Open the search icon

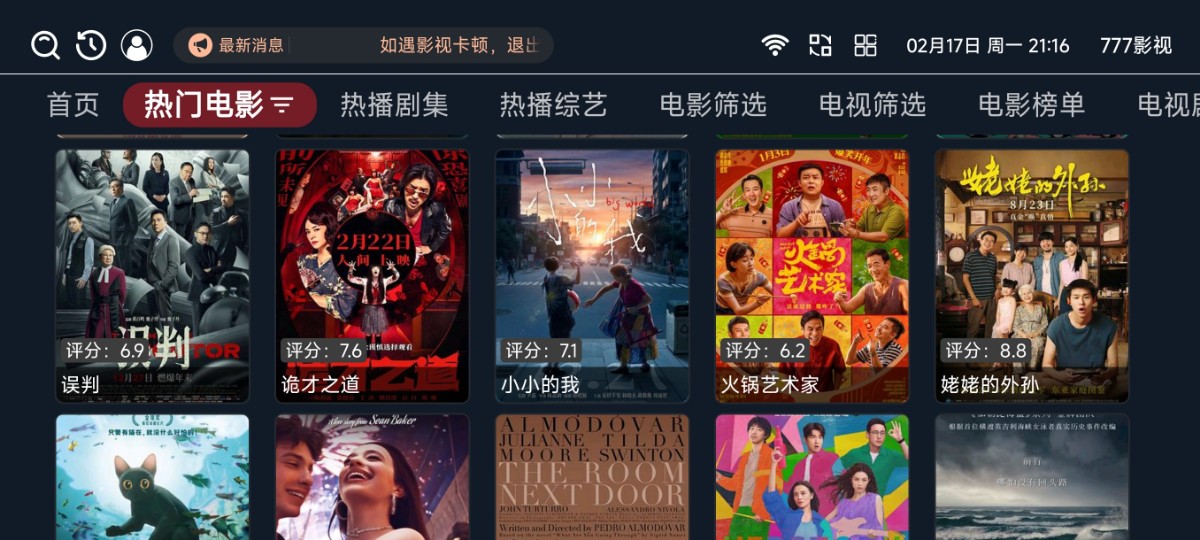point(46,45)
